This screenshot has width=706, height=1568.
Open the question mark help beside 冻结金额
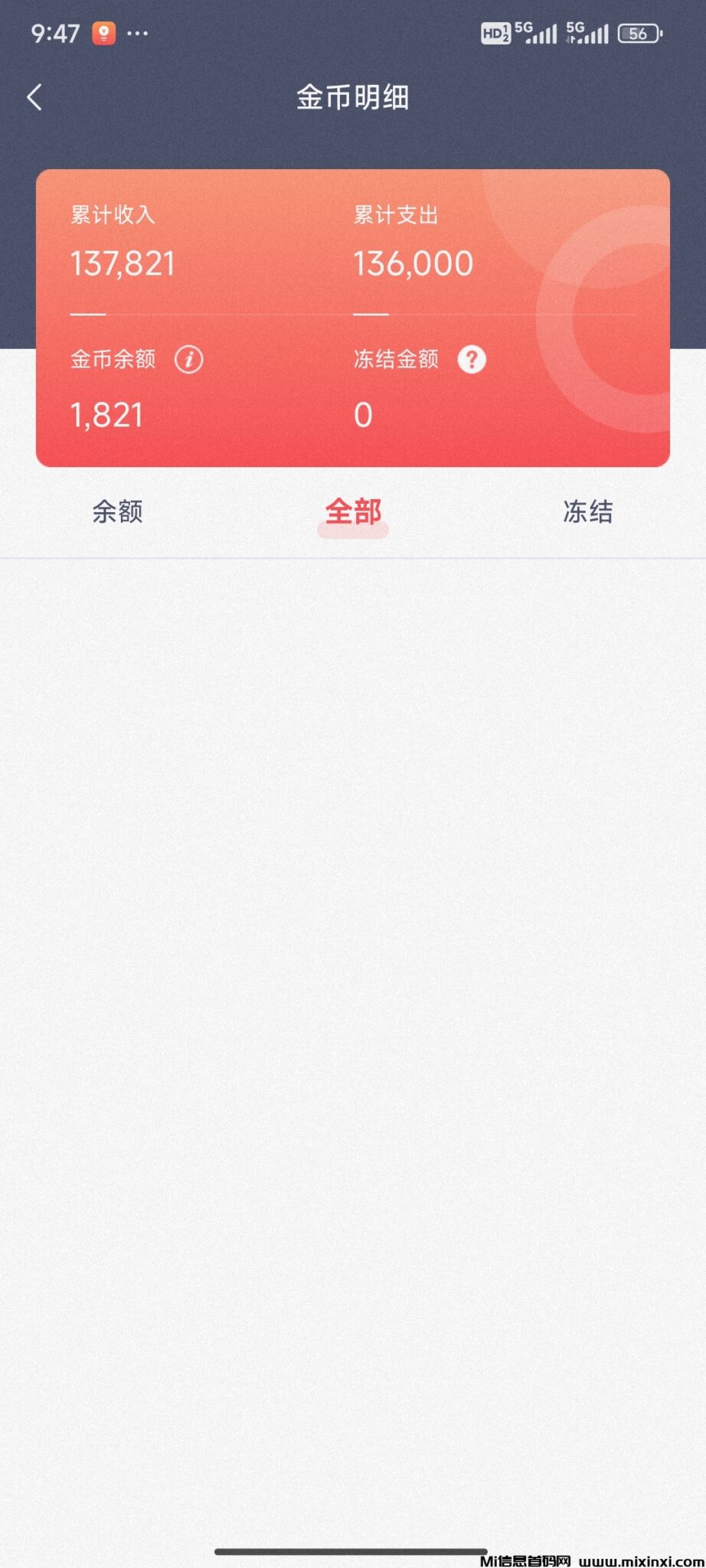pyautogui.click(x=472, y=359)
